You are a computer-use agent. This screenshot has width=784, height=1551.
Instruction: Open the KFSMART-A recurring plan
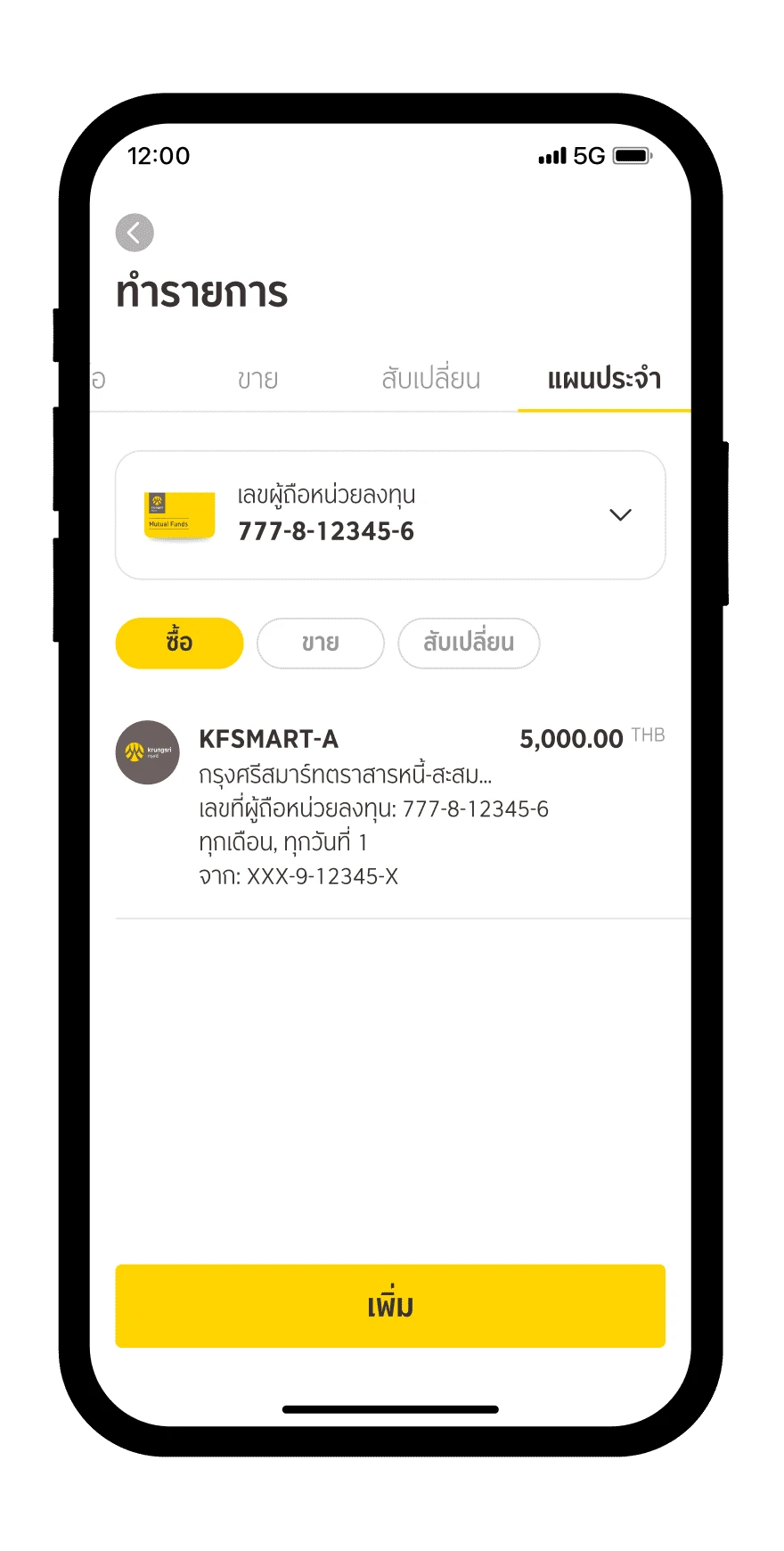coord(390,807)
